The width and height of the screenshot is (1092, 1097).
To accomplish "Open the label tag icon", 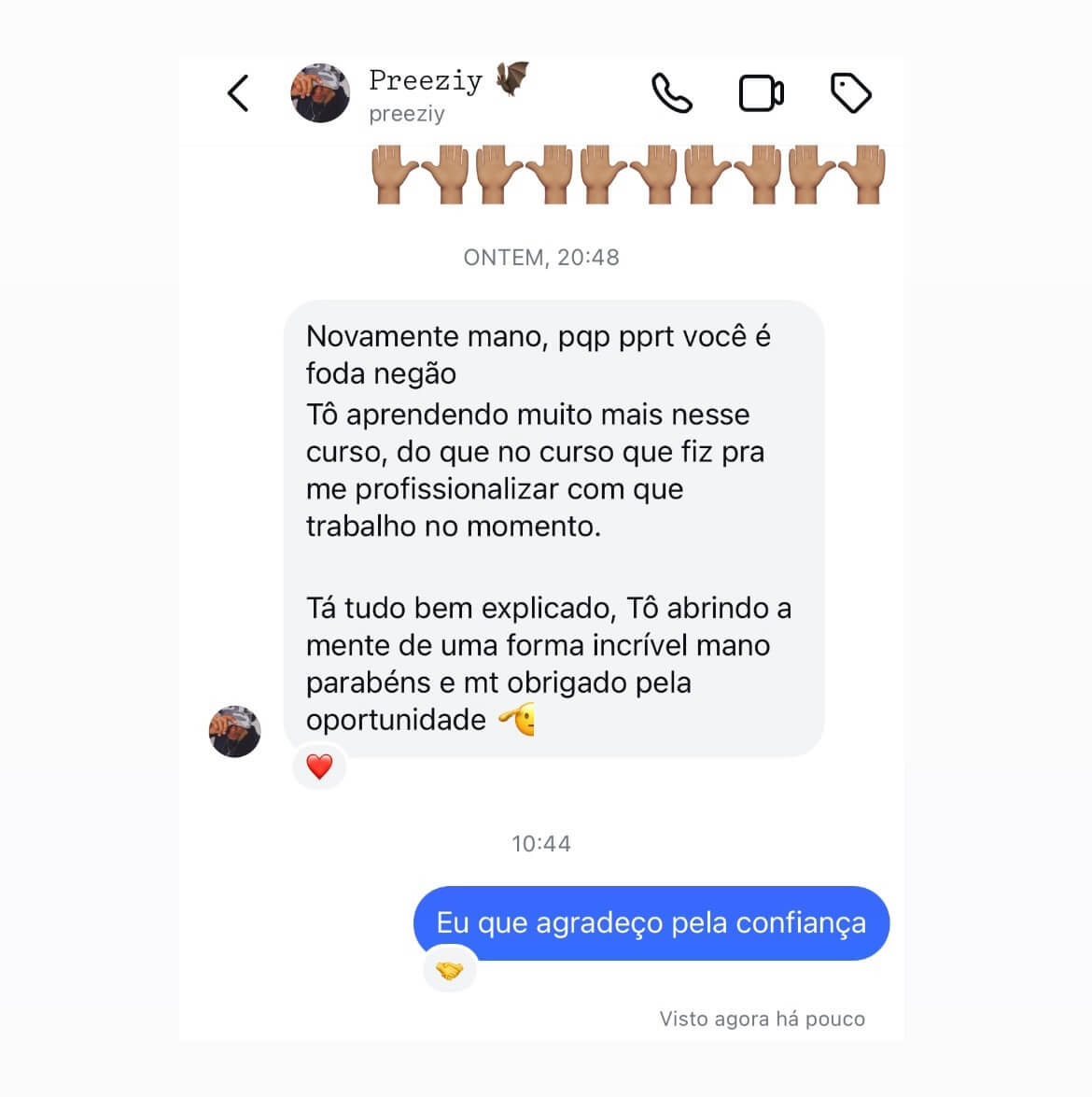I will click(850, 93).
